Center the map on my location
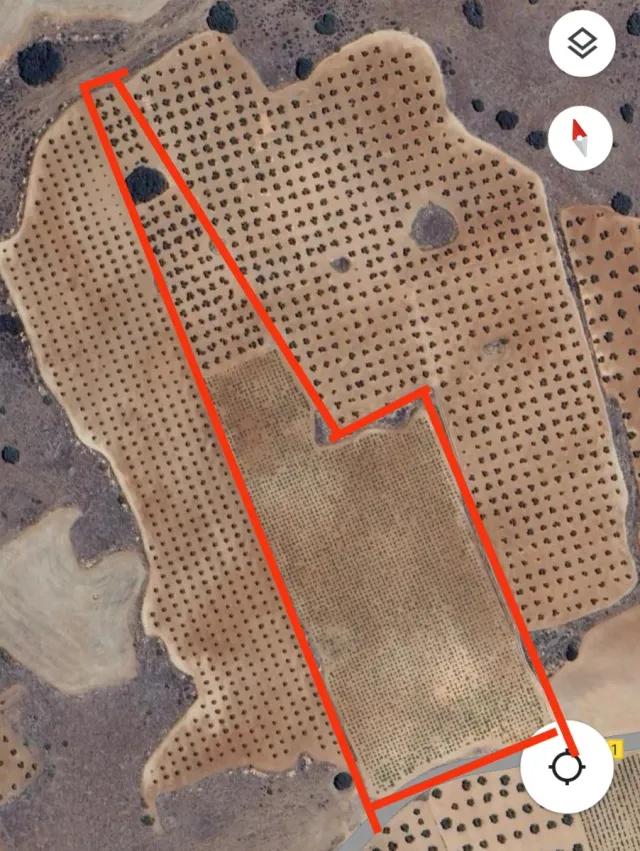The width and height of the screenshot is (640, 851). (x=568, y=768)
